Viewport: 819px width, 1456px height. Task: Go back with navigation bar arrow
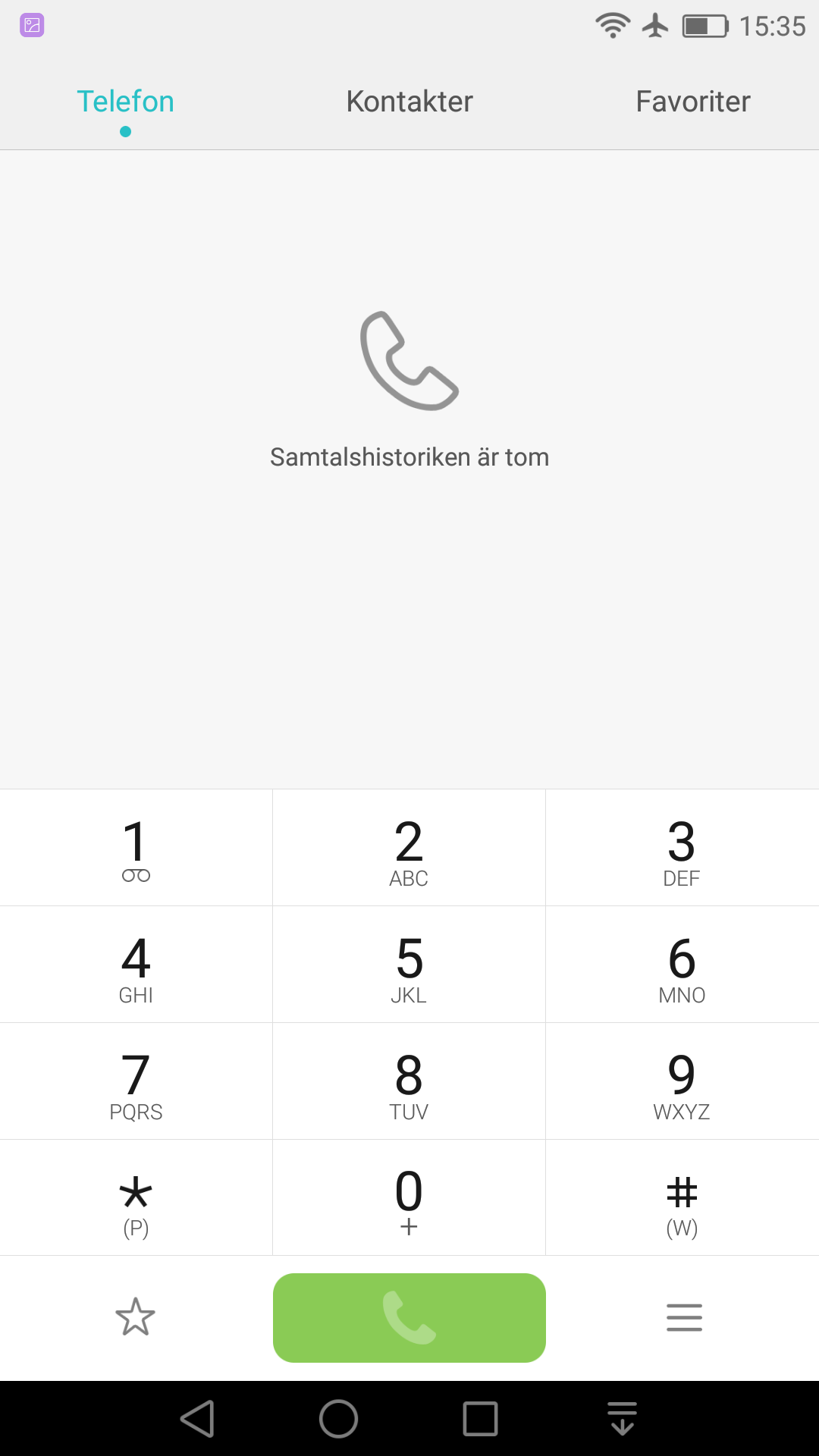[x=198, y=1419]
